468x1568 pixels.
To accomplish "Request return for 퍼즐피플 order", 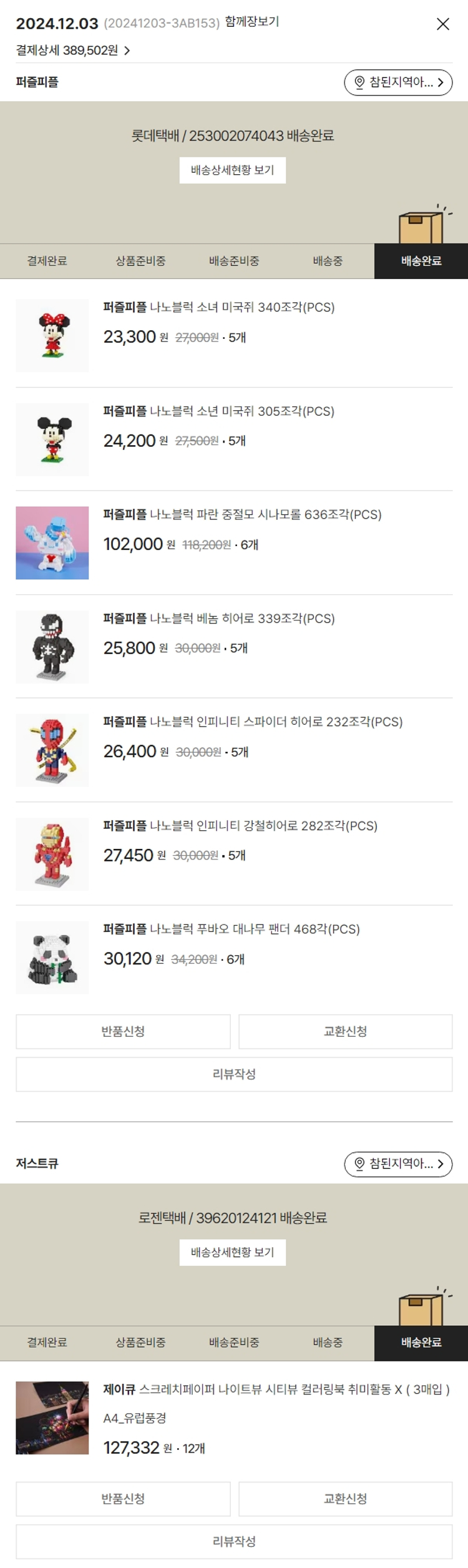I will pos(123,1032).
